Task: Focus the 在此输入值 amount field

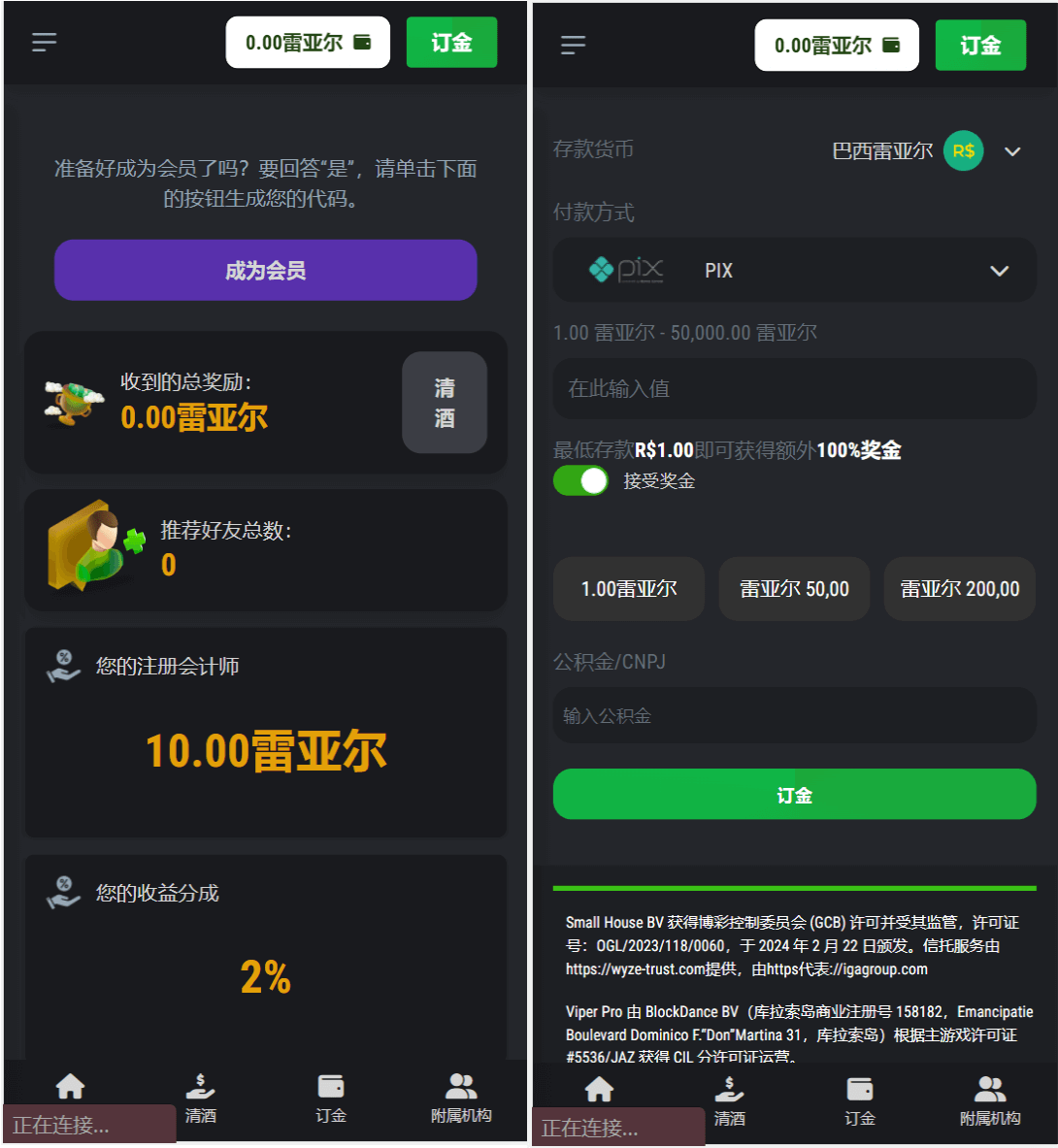Action: click(794, 389)
